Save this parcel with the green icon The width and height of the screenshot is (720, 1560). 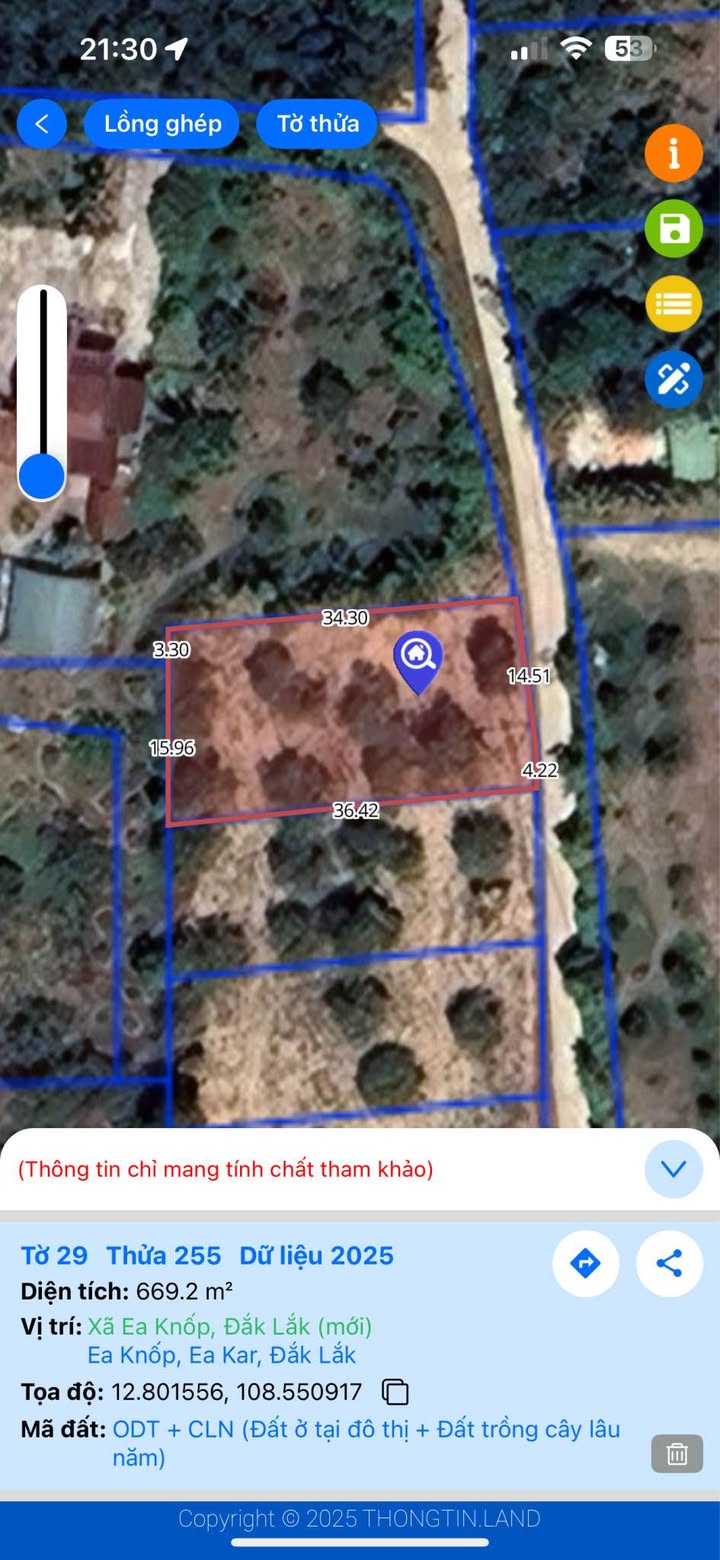pos(673,229)
